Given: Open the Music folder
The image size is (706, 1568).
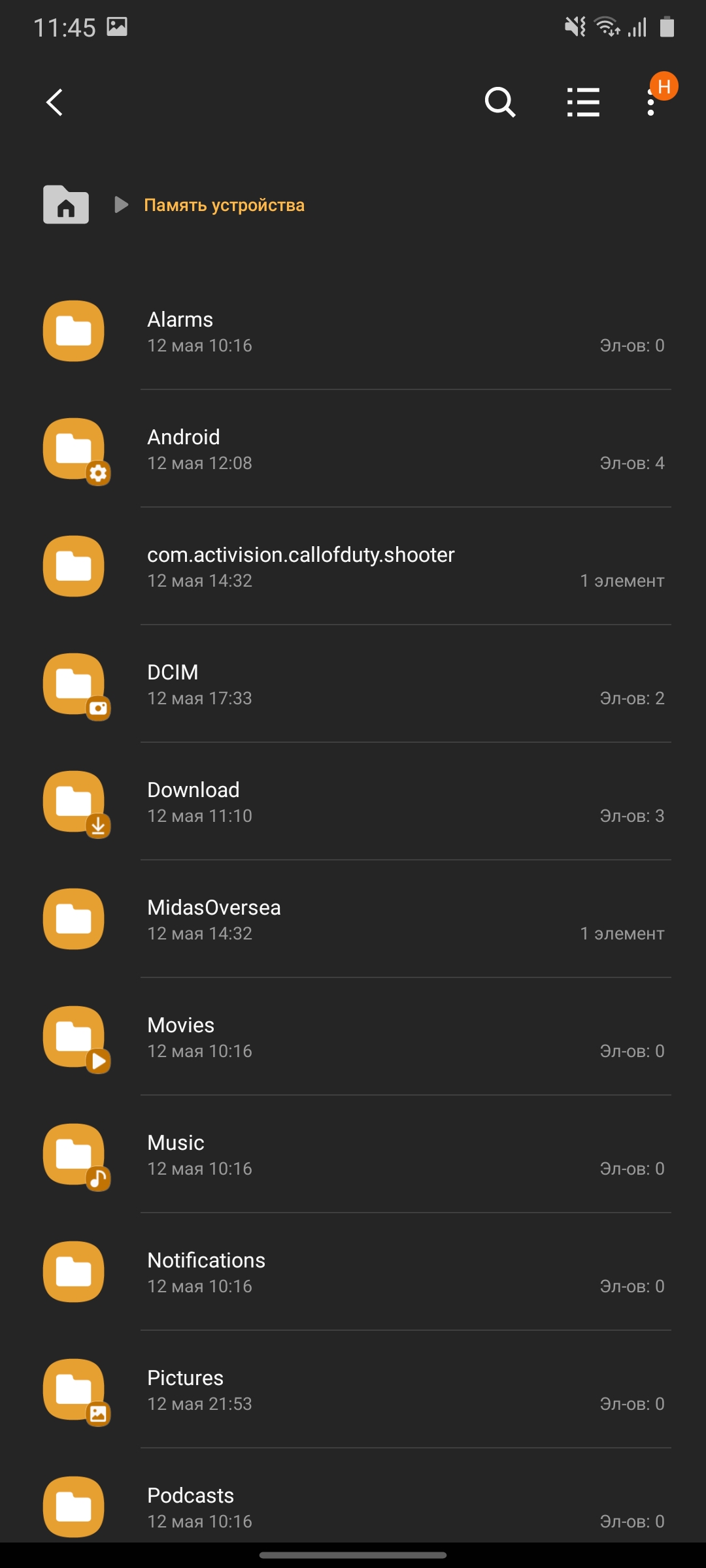Looking at the screenshot, I should 353,1154.
